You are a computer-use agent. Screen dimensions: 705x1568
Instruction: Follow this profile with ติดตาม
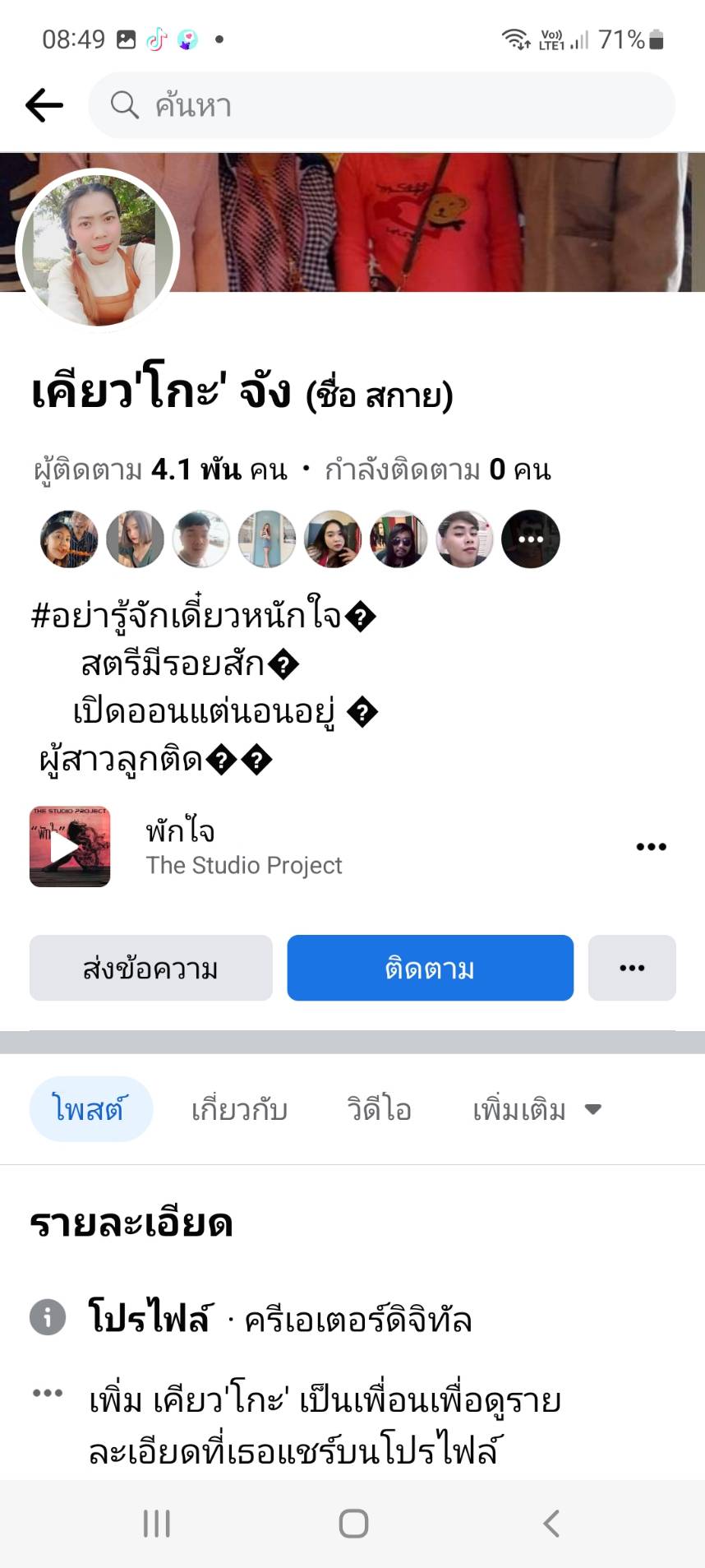point(430,968)
